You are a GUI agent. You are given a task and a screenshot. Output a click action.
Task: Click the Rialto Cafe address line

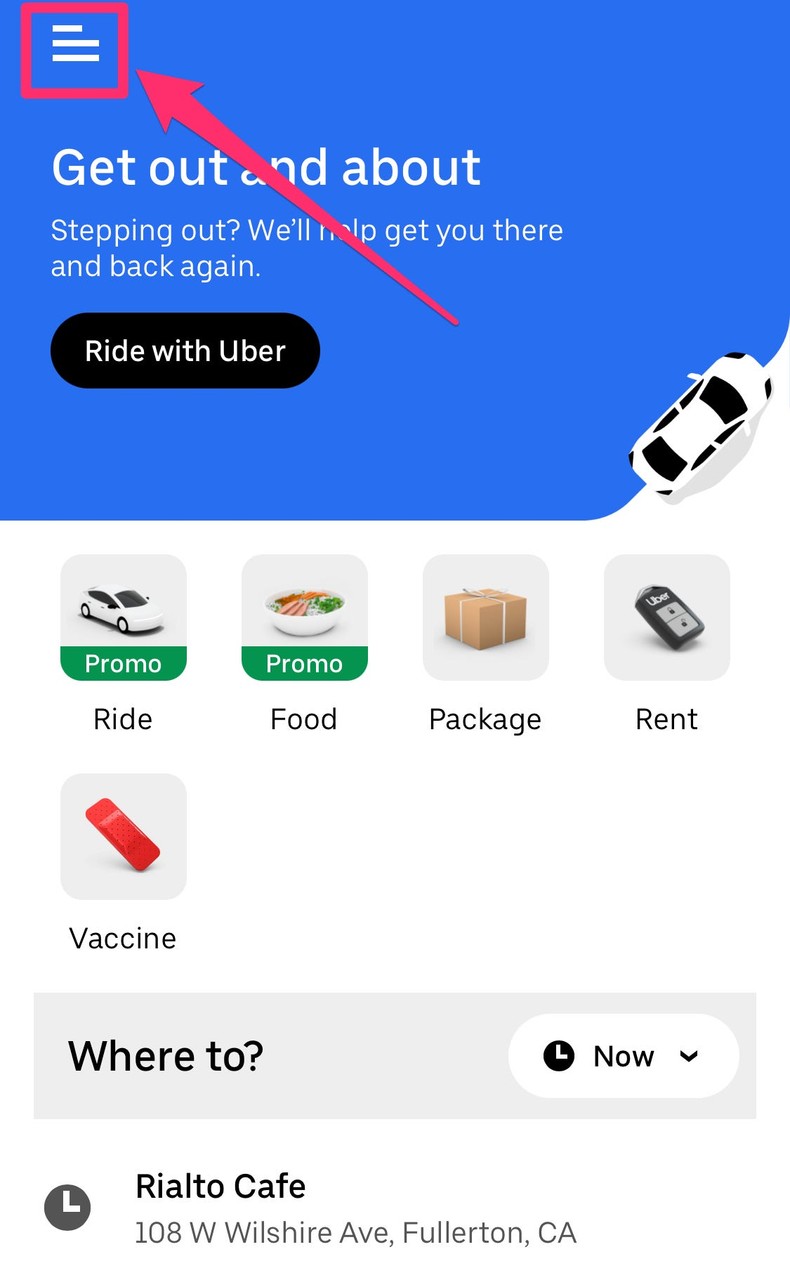(x=356, y=1232)
